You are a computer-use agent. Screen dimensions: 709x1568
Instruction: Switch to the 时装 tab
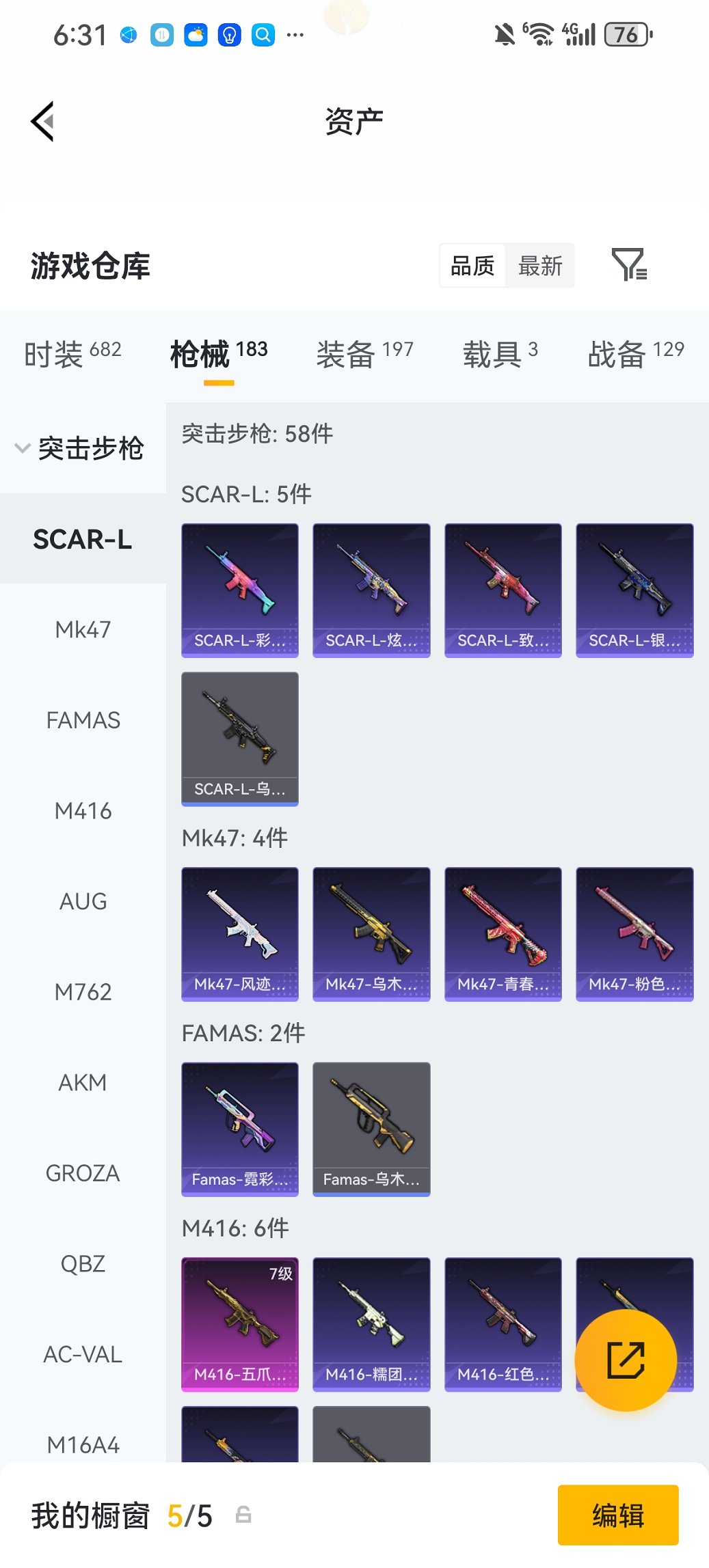[72, 353]
